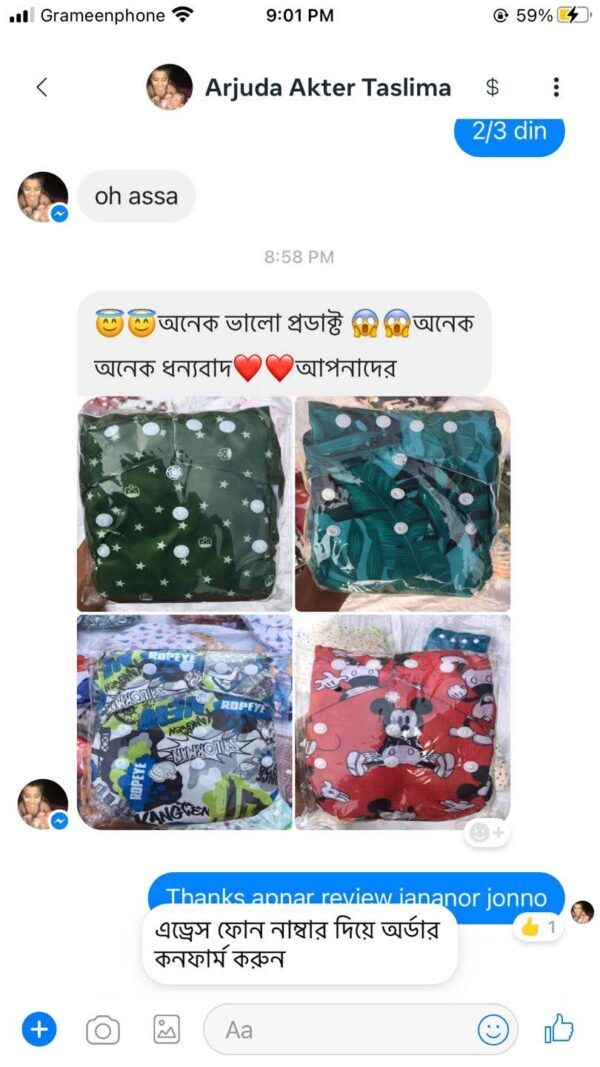The image size is (600, 1067).
Task: Send a thumbs-up like
Action: (x=558, y=1028)
